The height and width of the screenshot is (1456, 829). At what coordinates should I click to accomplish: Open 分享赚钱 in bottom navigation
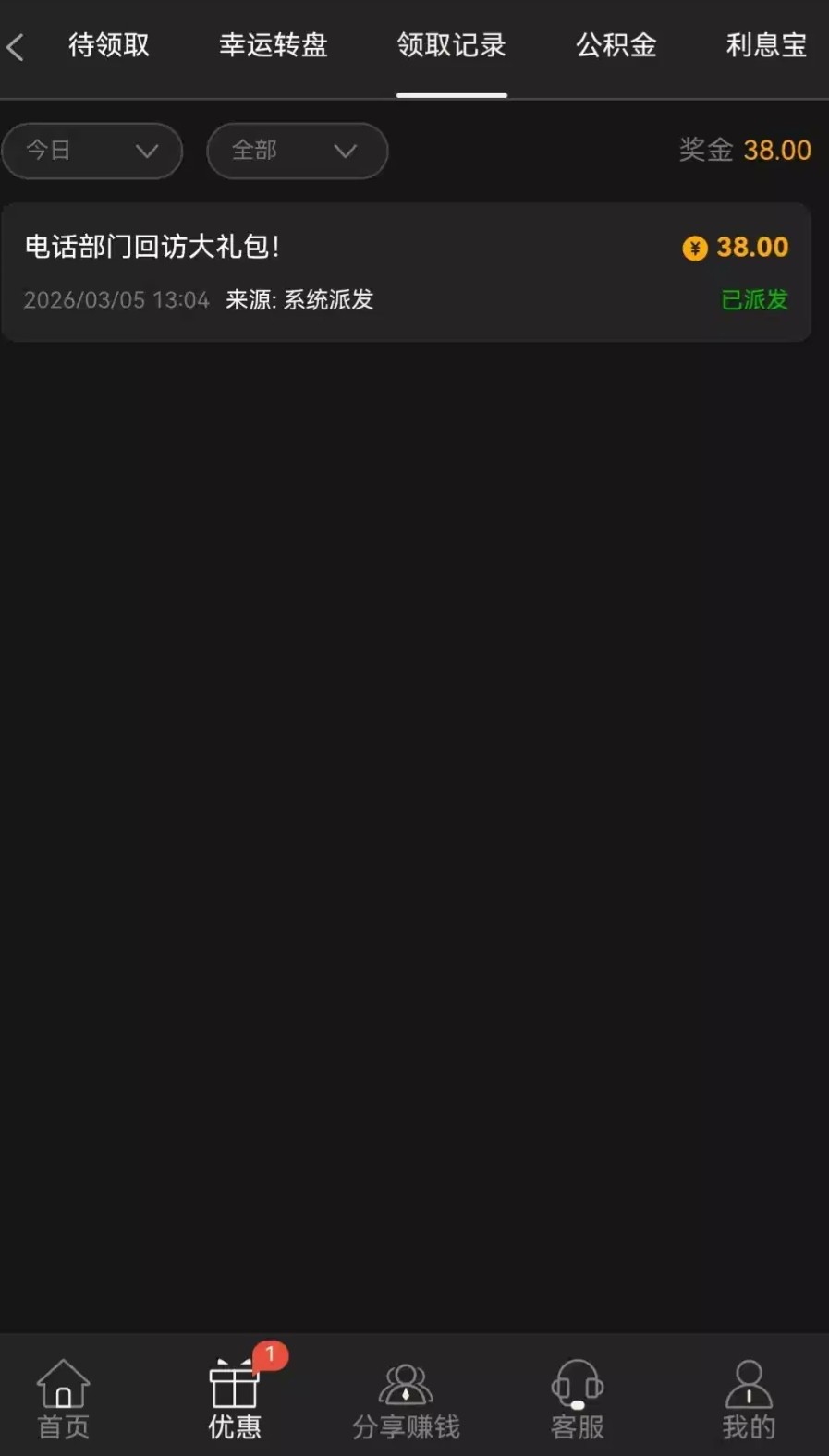(406, 1399)
